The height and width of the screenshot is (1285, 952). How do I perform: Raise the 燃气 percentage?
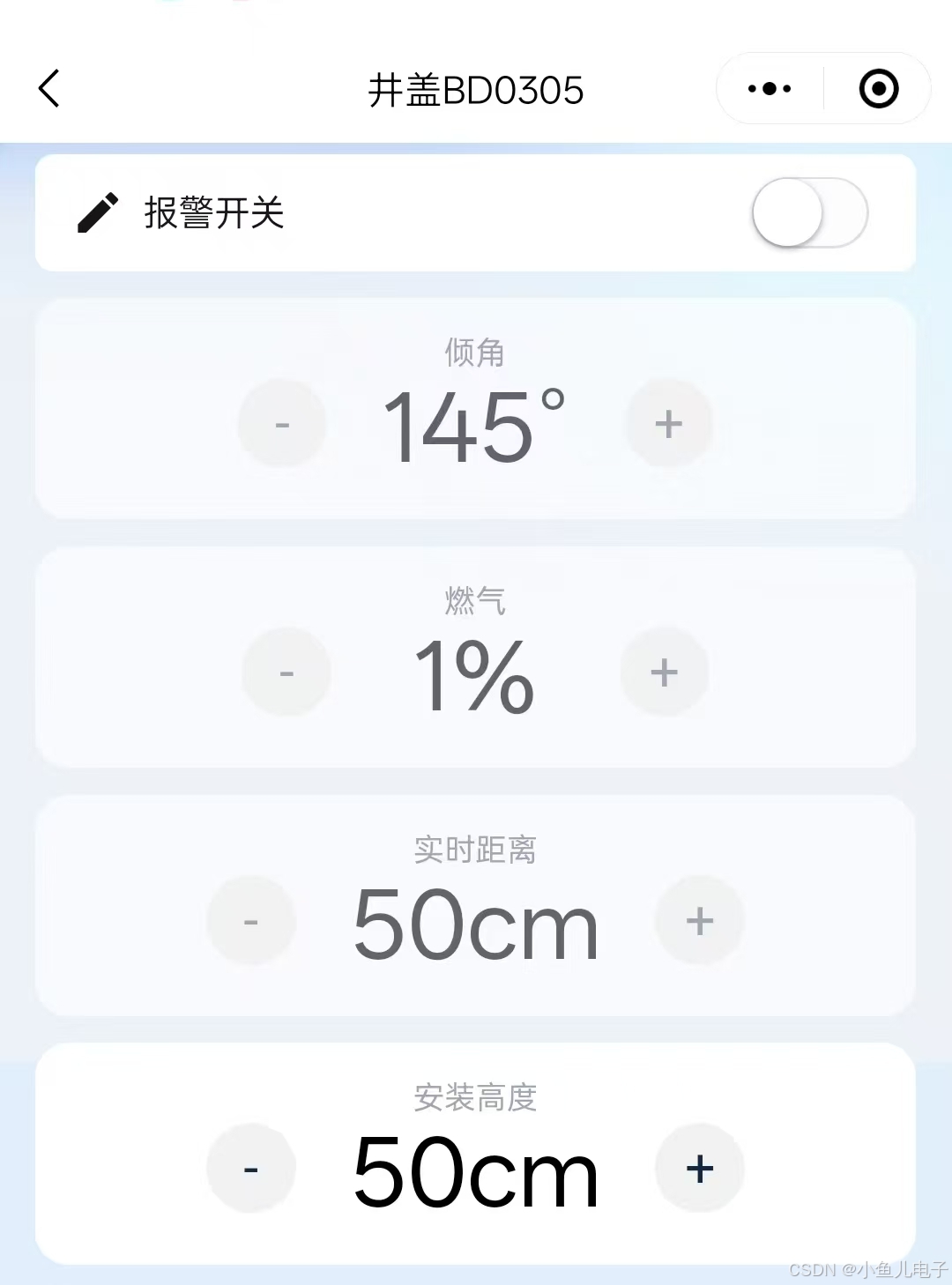[664, 672]
